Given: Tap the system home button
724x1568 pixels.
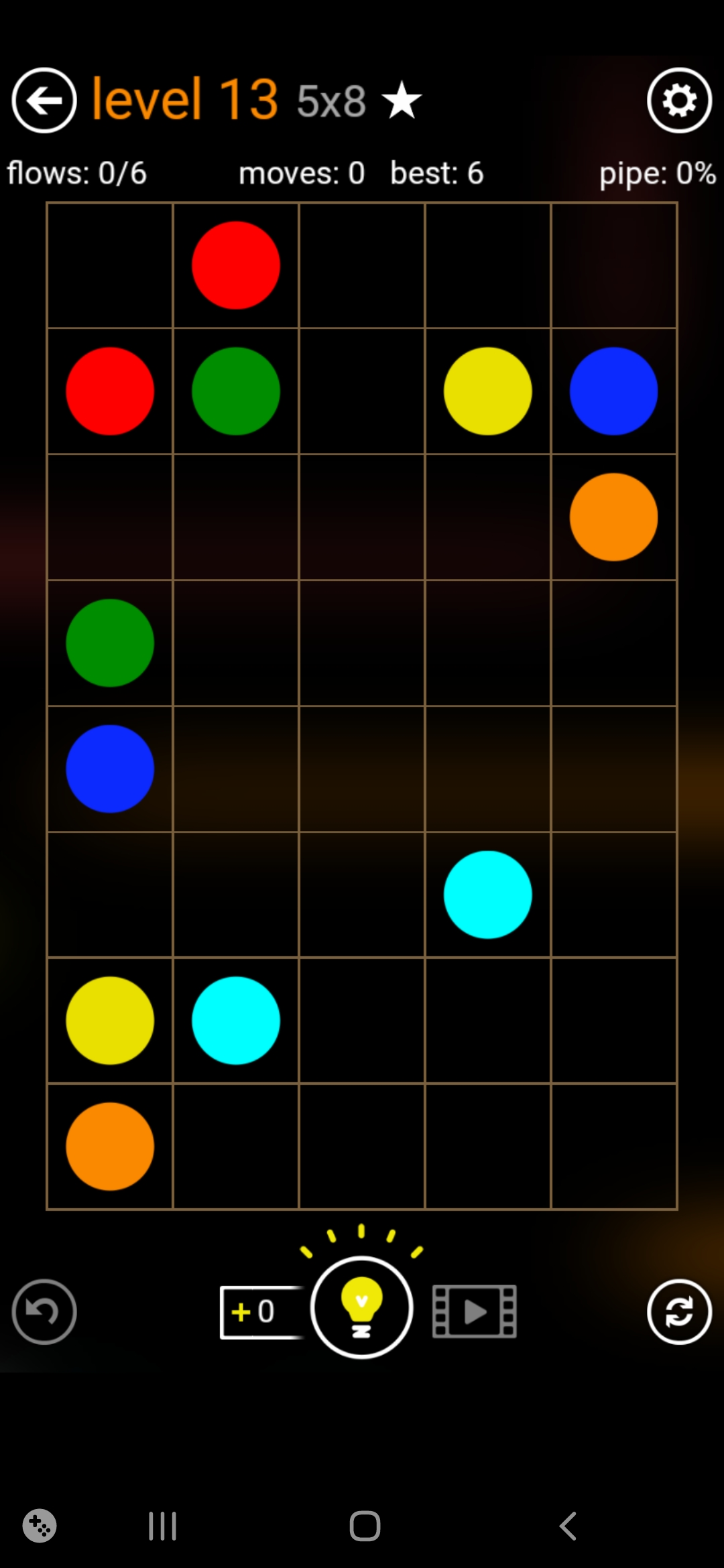Looking at the screenshot, I should [365, 1526].
